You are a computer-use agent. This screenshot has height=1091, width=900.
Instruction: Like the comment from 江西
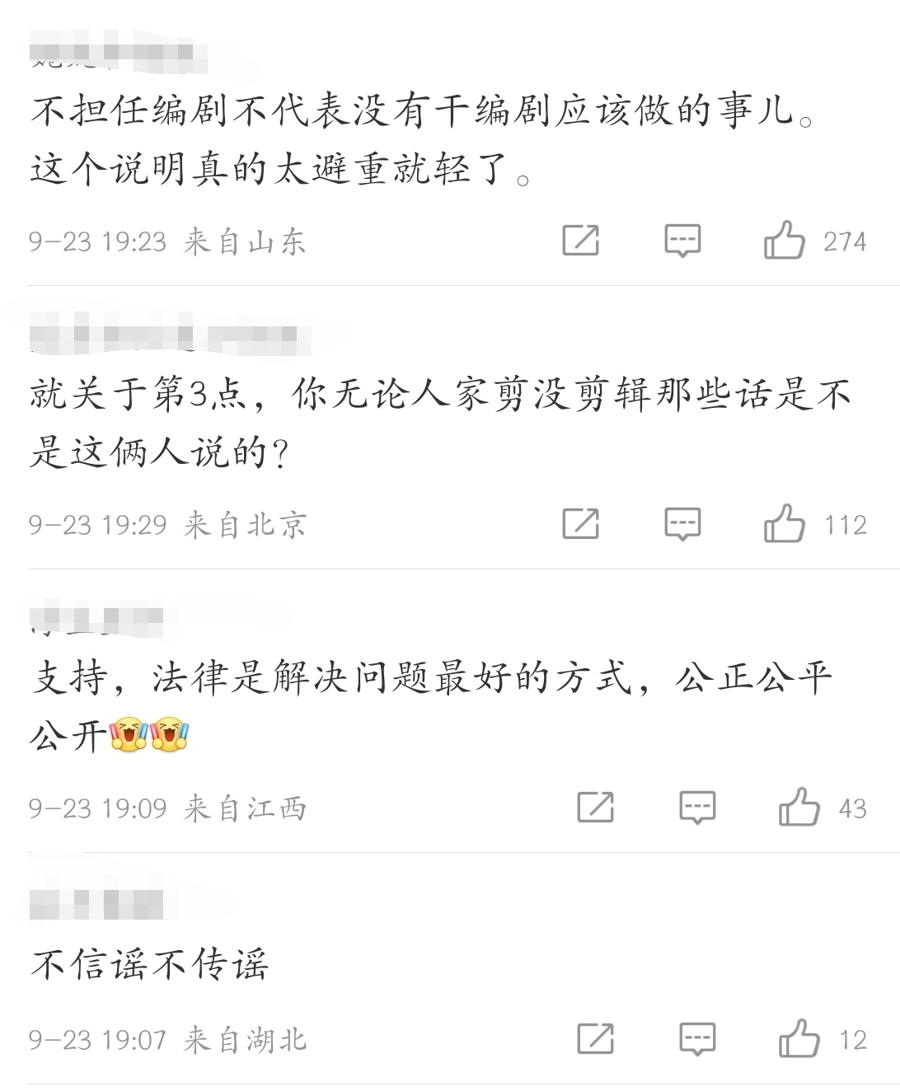tap(799, 808)
